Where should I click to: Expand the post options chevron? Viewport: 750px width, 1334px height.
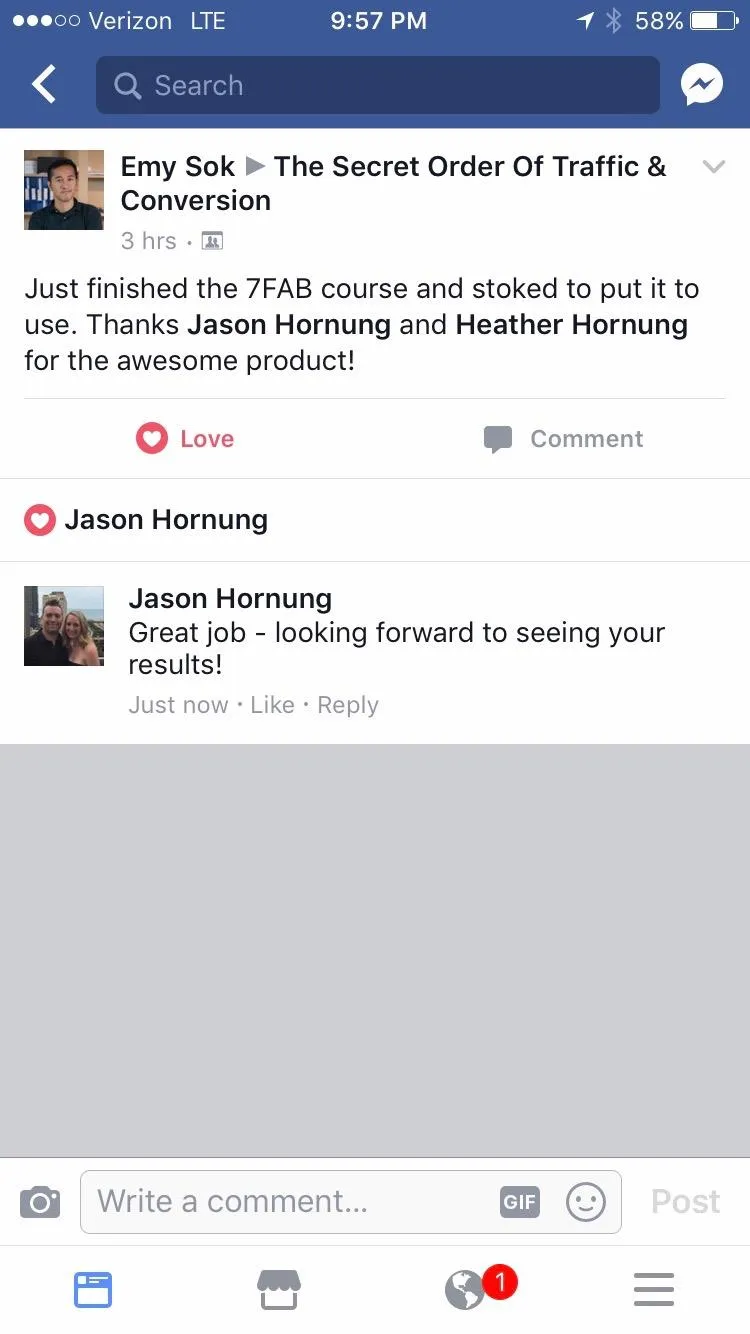[713, 167]
